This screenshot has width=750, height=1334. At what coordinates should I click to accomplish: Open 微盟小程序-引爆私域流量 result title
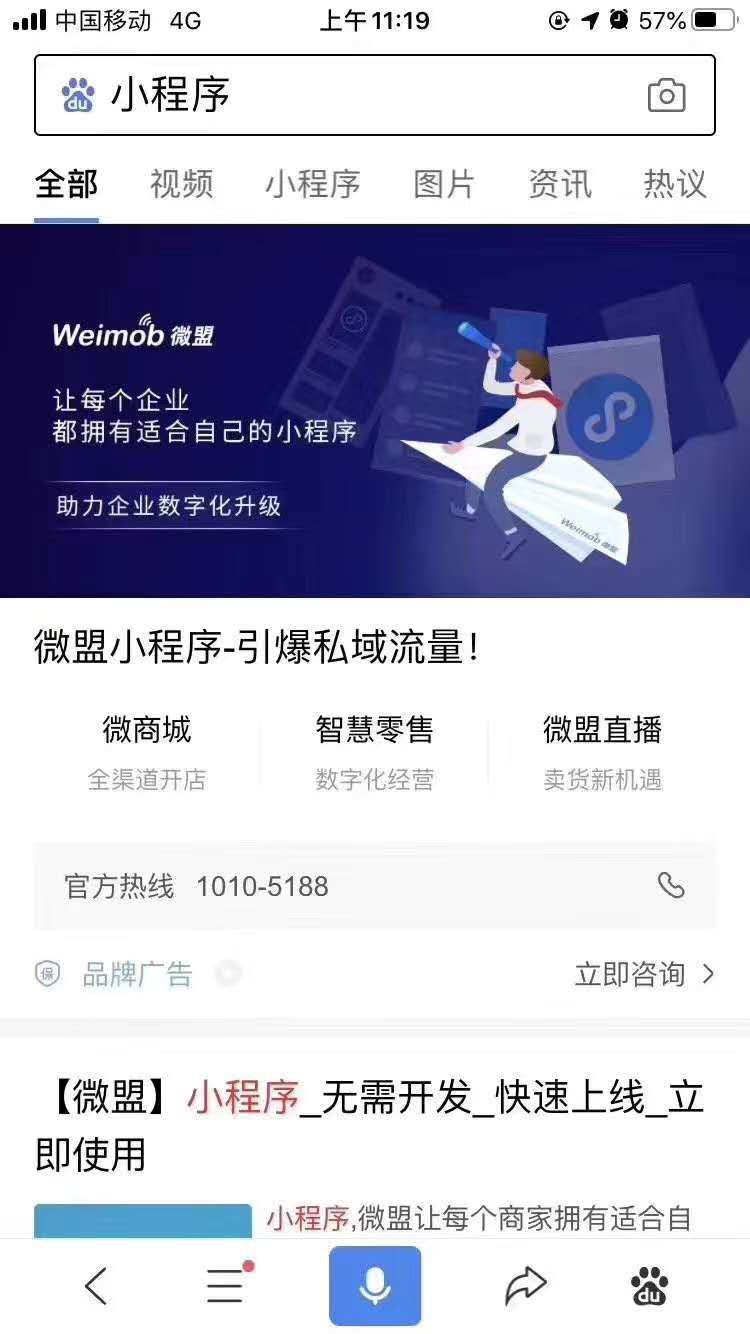(x=256, y=648)
